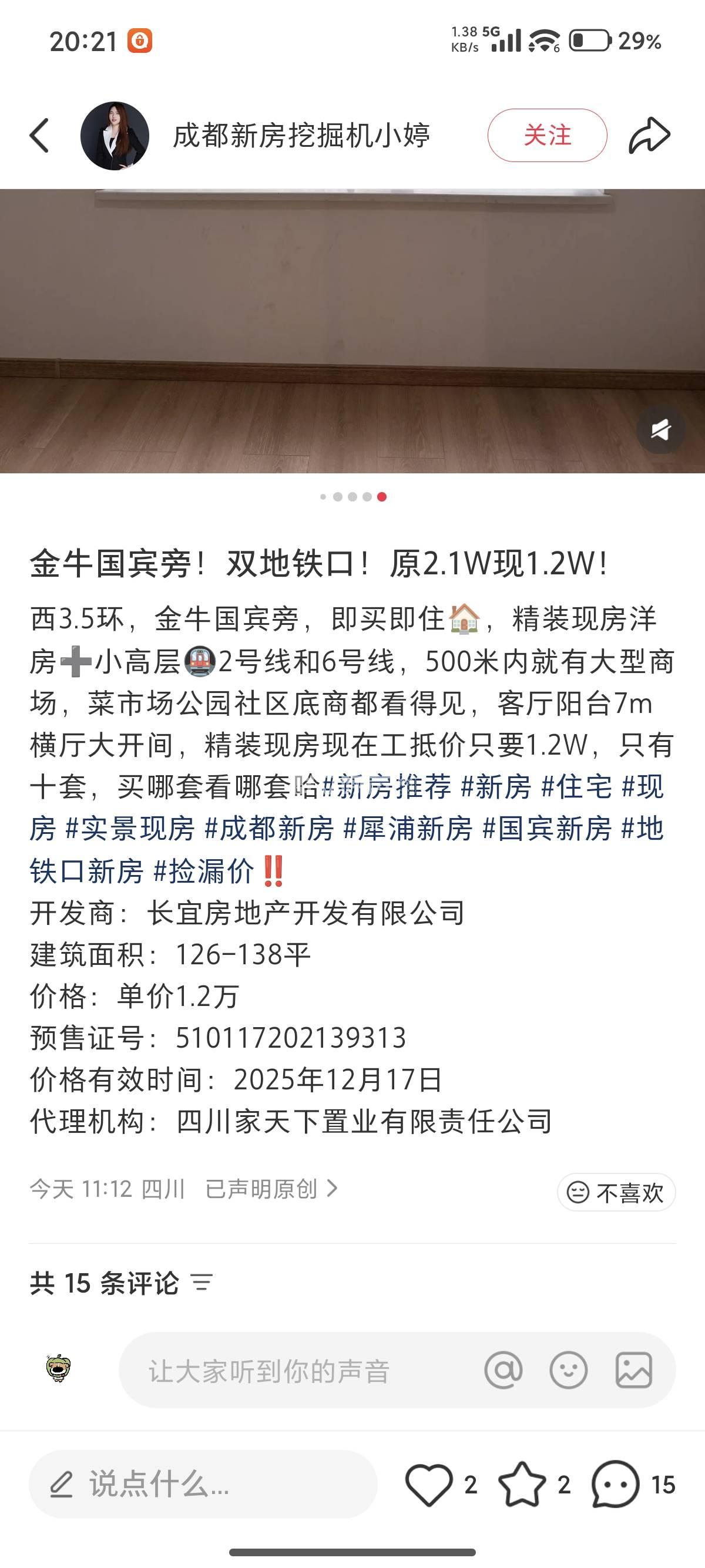This screenshot has width=705, height=1568.
Task: Attach an image to your comment
Action: (634, 1371)
